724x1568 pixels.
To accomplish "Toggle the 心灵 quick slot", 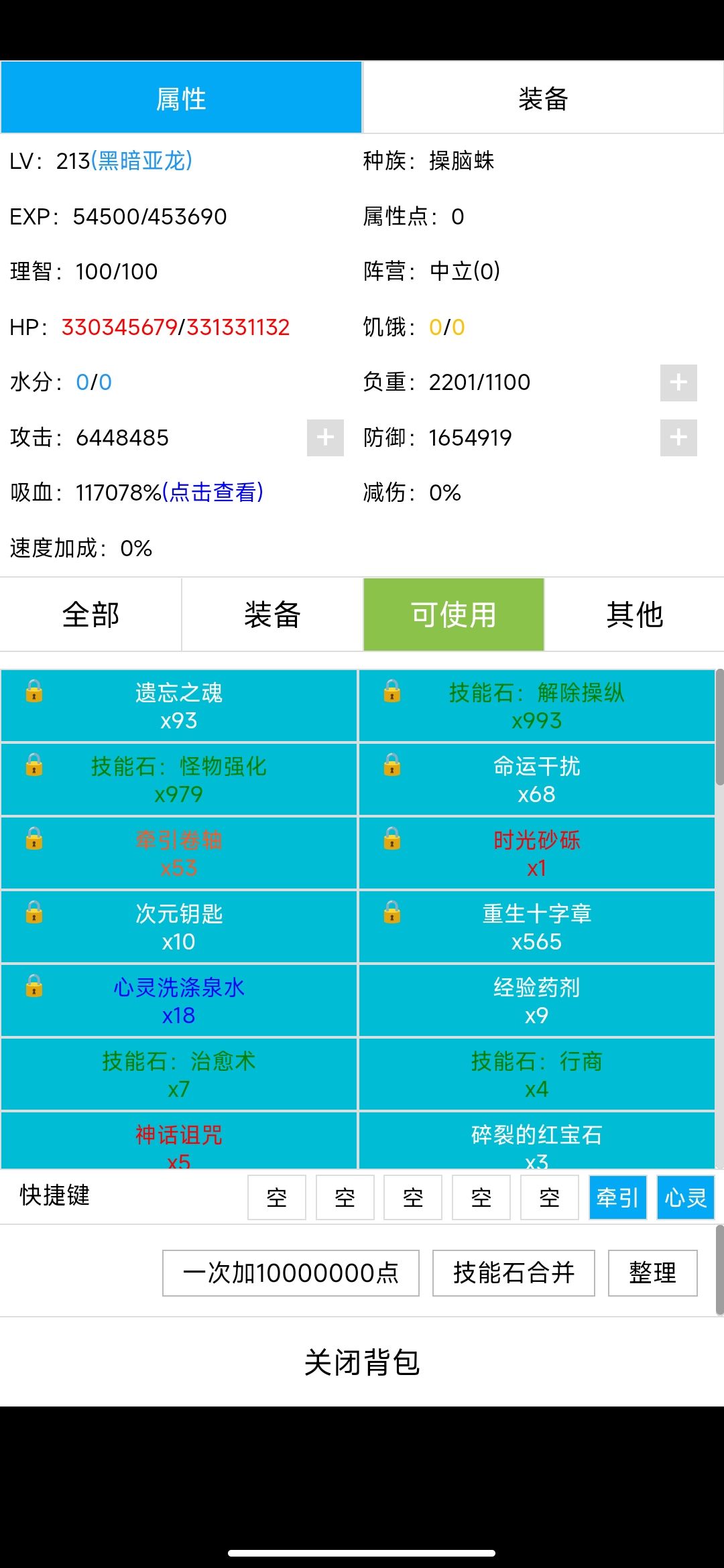I will click(x=686, y=1197).
